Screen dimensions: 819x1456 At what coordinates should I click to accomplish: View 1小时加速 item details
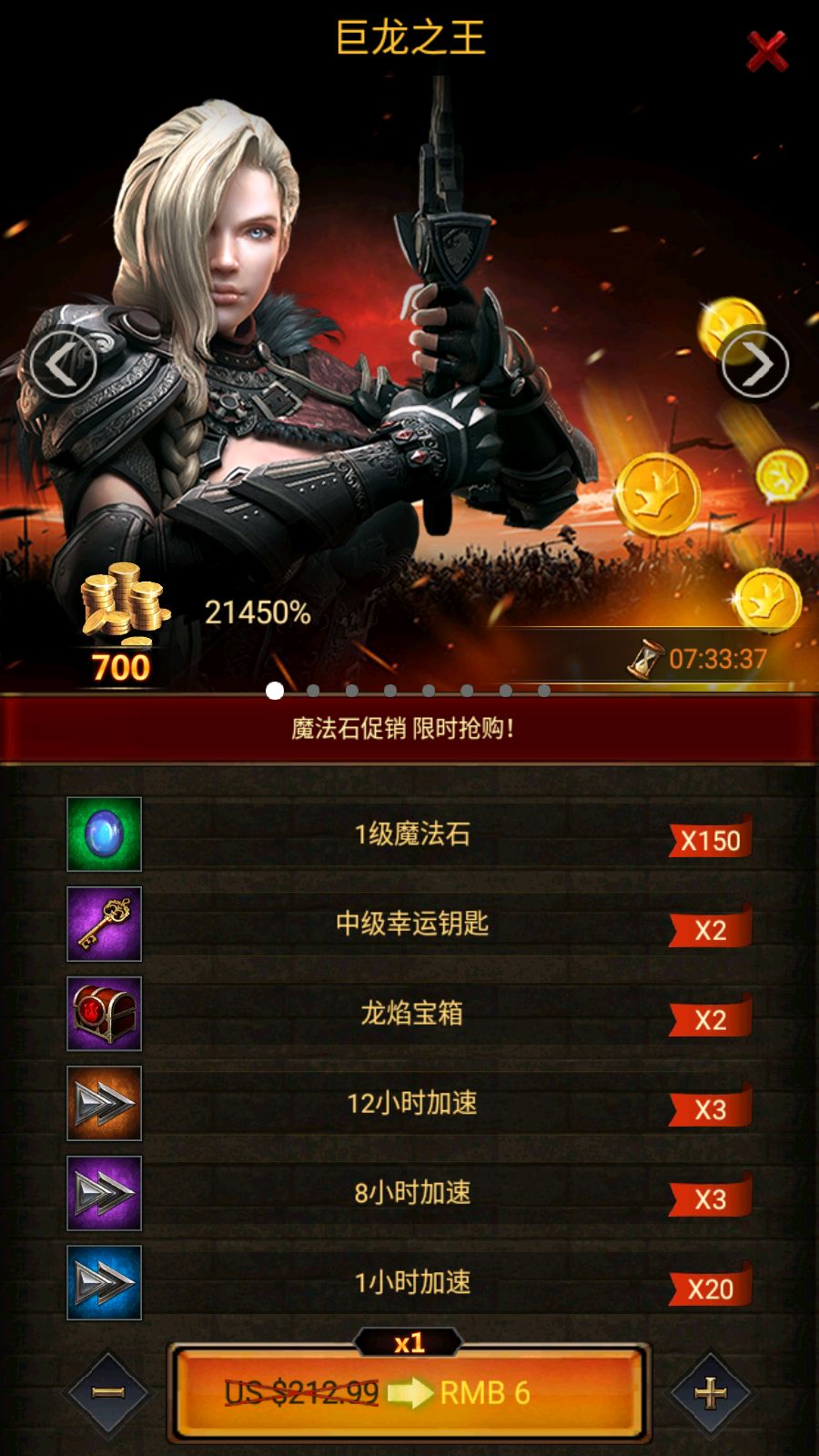pyautogui.click(x=105, y=1282)
